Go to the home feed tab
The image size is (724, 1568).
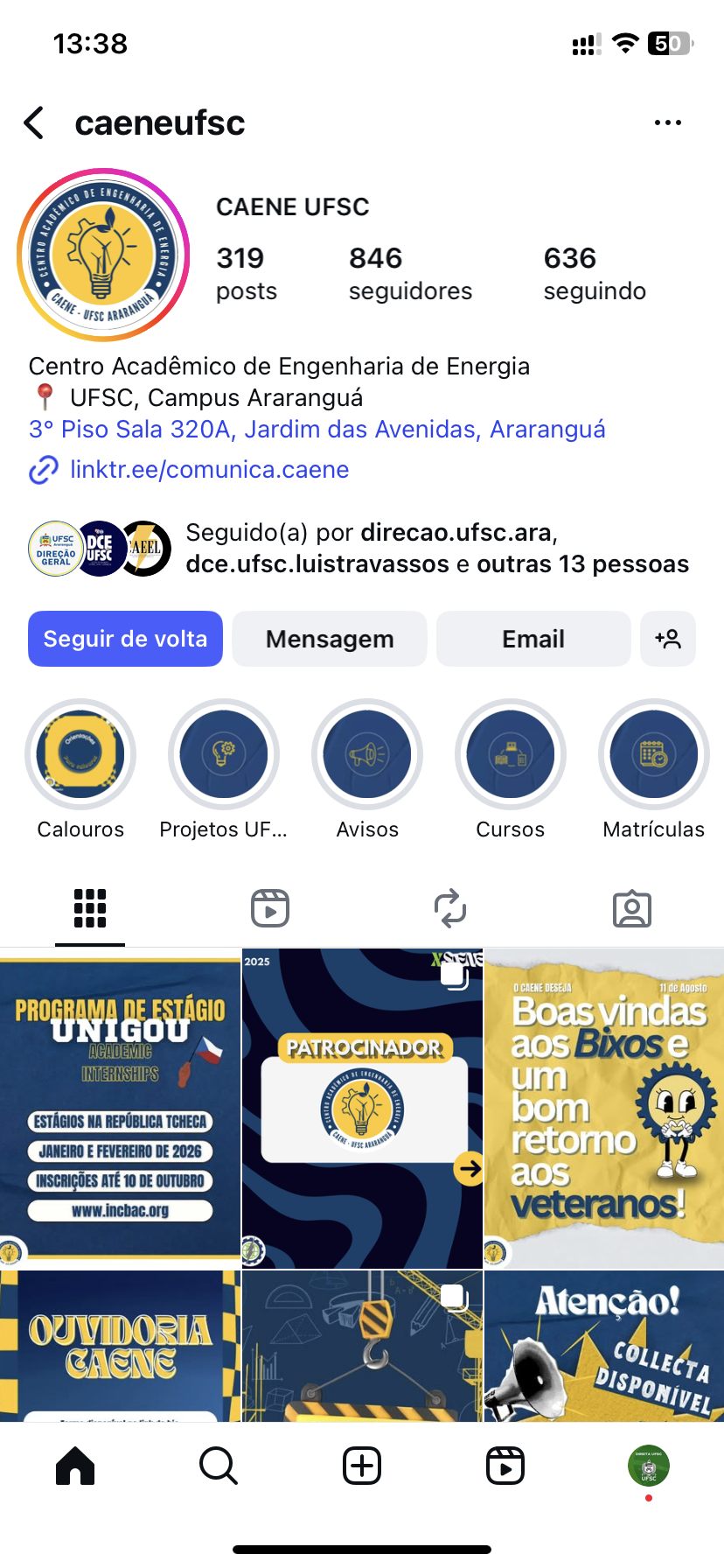click(75, 1465)
